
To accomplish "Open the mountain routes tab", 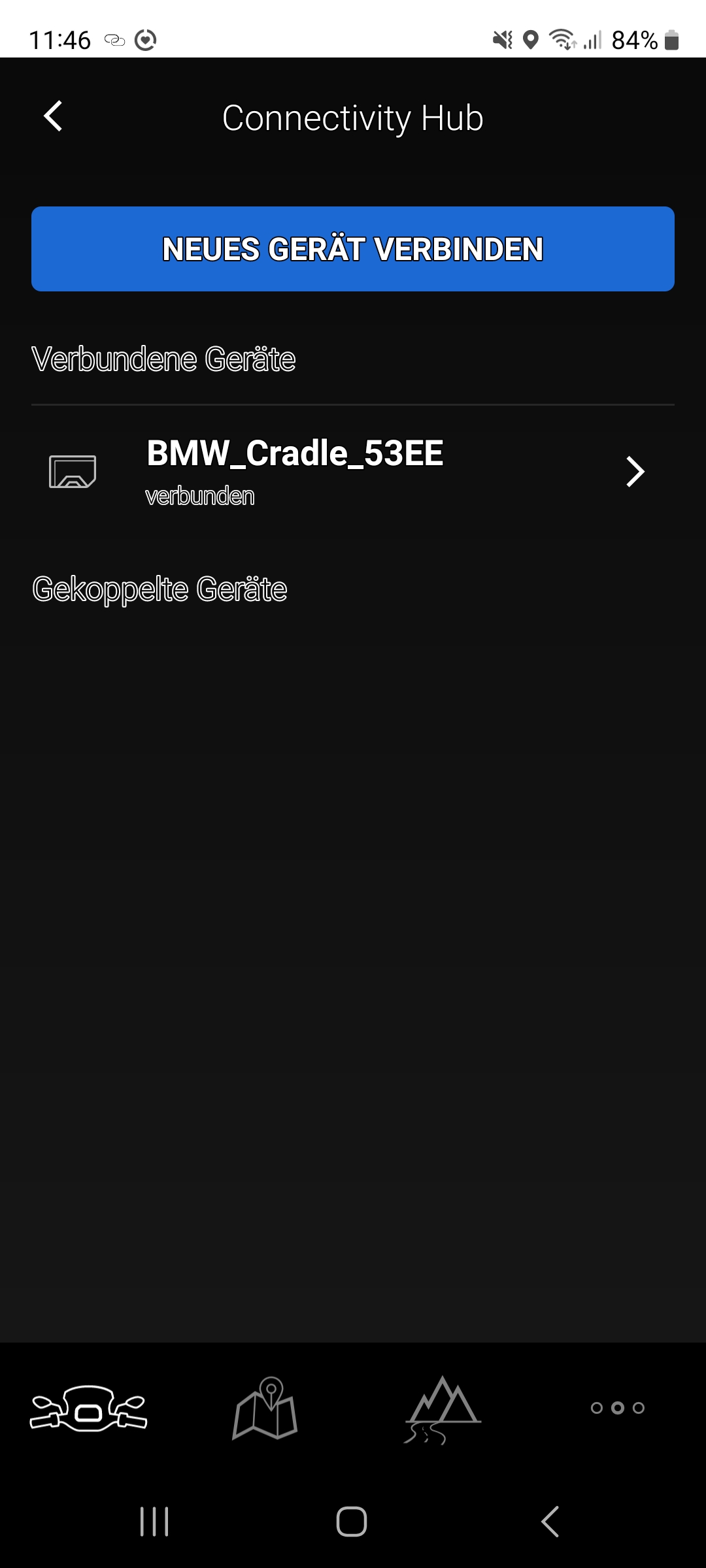I will pos(442,1408).
